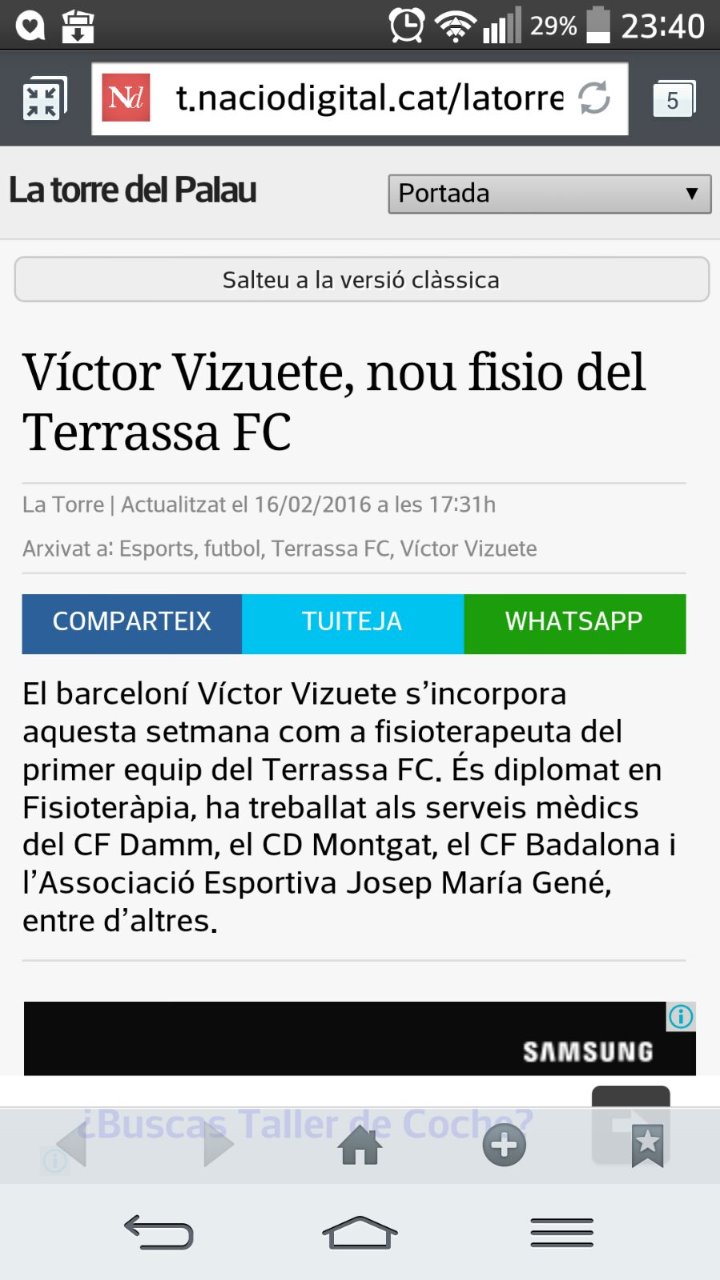Open the La torre del Palau header
Viewport: 720px width, 1280px height.
133,190
